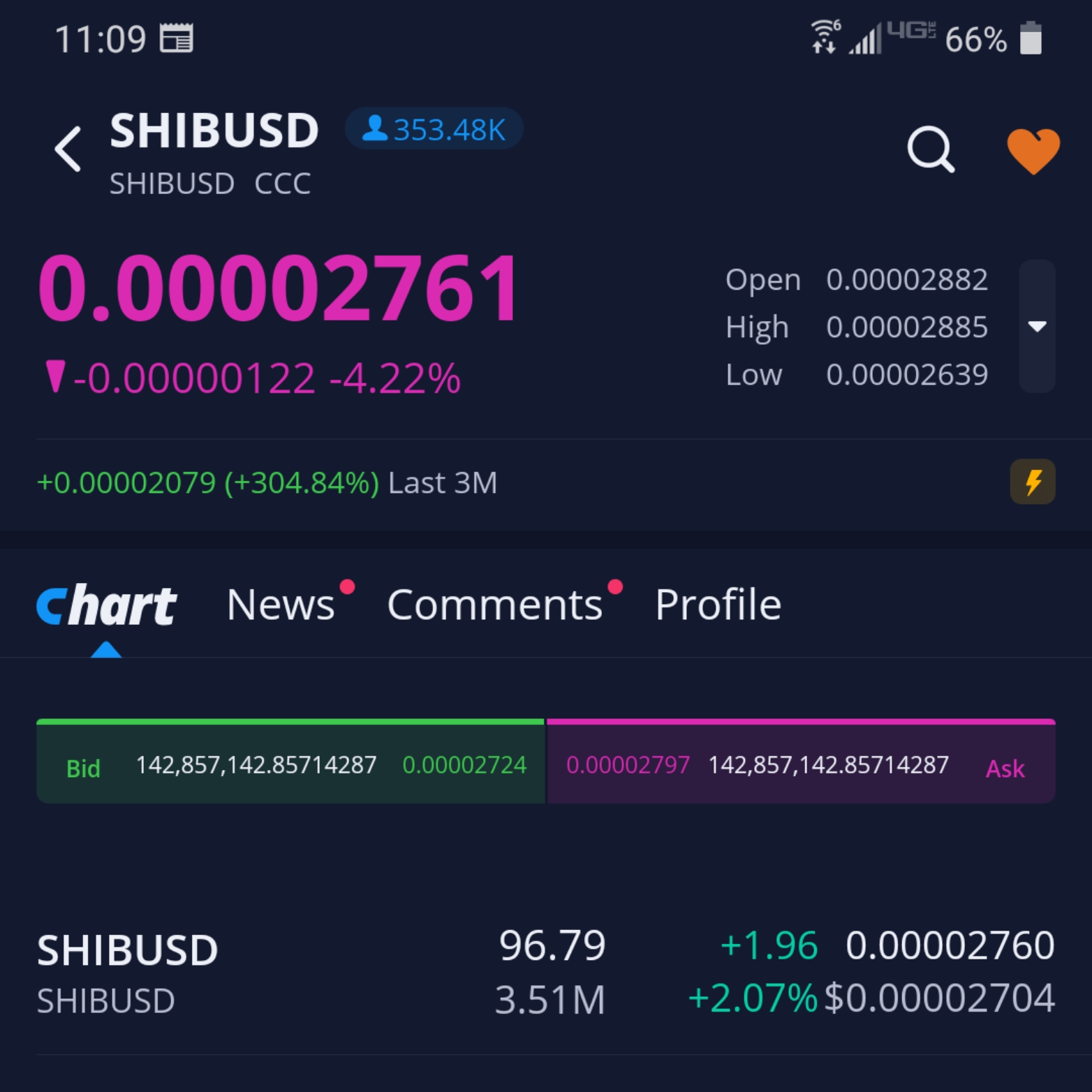Tap the lightning bolt icon

(1032, 482)
